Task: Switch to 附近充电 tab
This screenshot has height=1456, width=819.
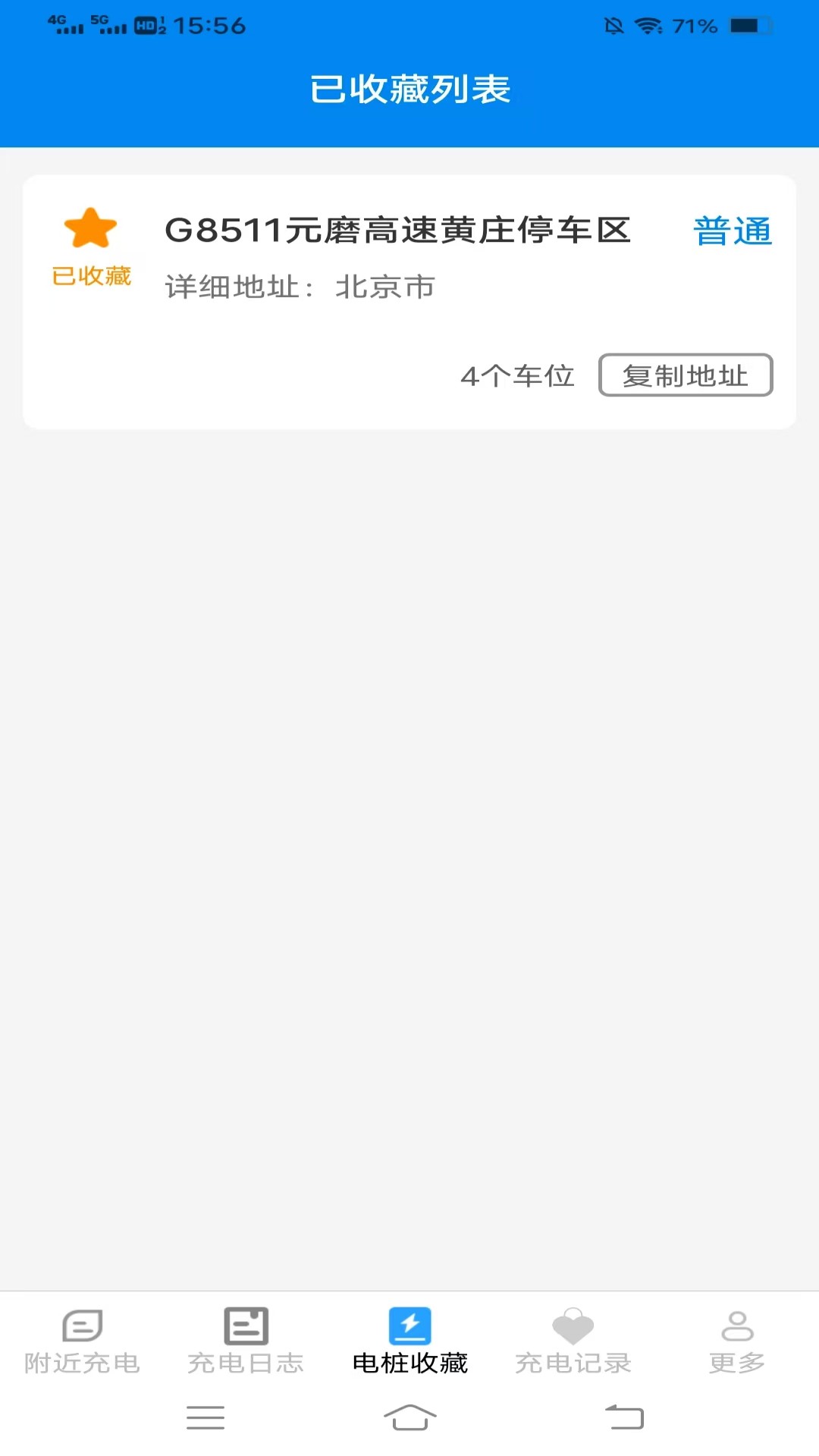Action: (82, 1341)
